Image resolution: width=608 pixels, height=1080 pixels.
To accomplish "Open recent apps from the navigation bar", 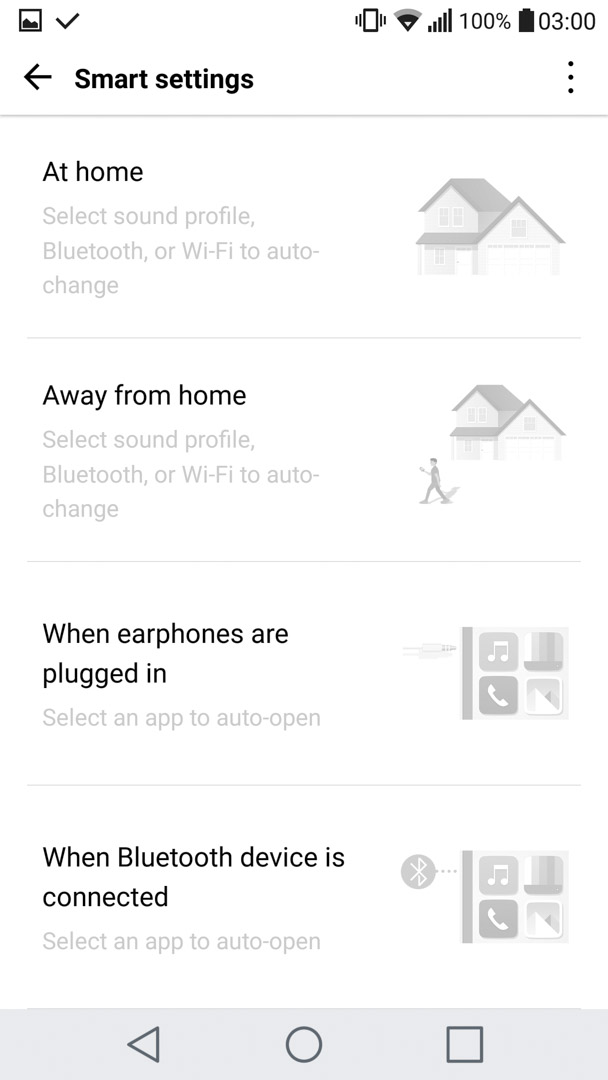I will [464, 1044].
